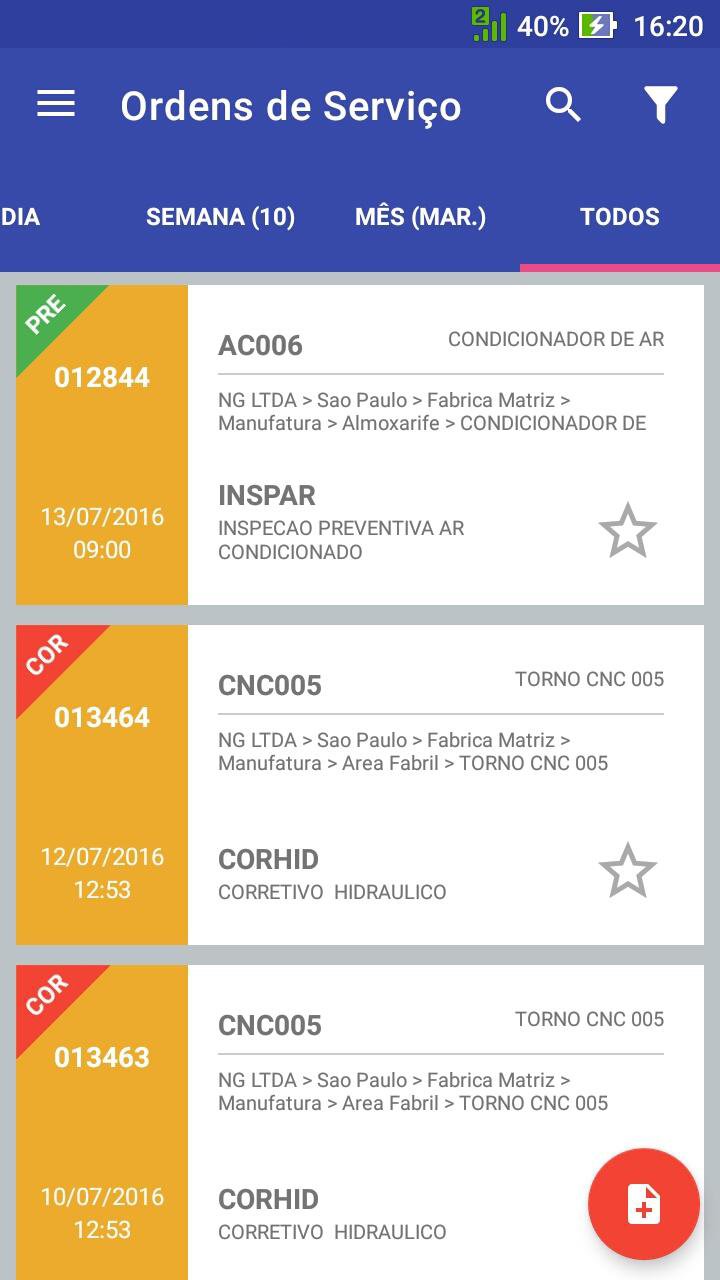Screen dimensions: 720x1280
Task: Open service order 013464 for CNC005
Action: point(400,760)
